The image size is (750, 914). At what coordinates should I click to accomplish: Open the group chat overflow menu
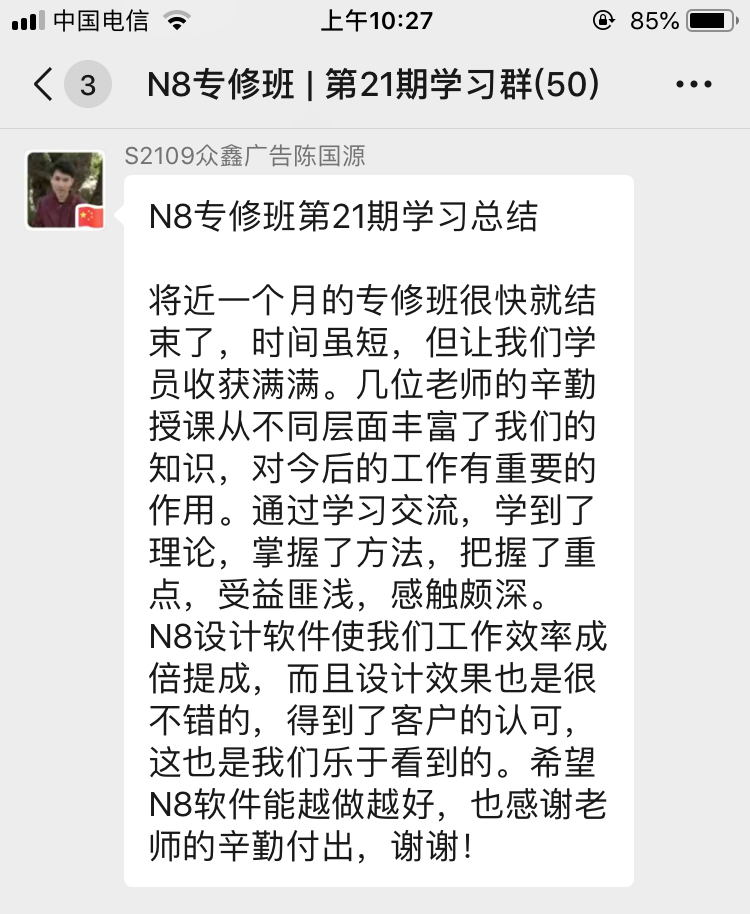click(x=694, y=85)
